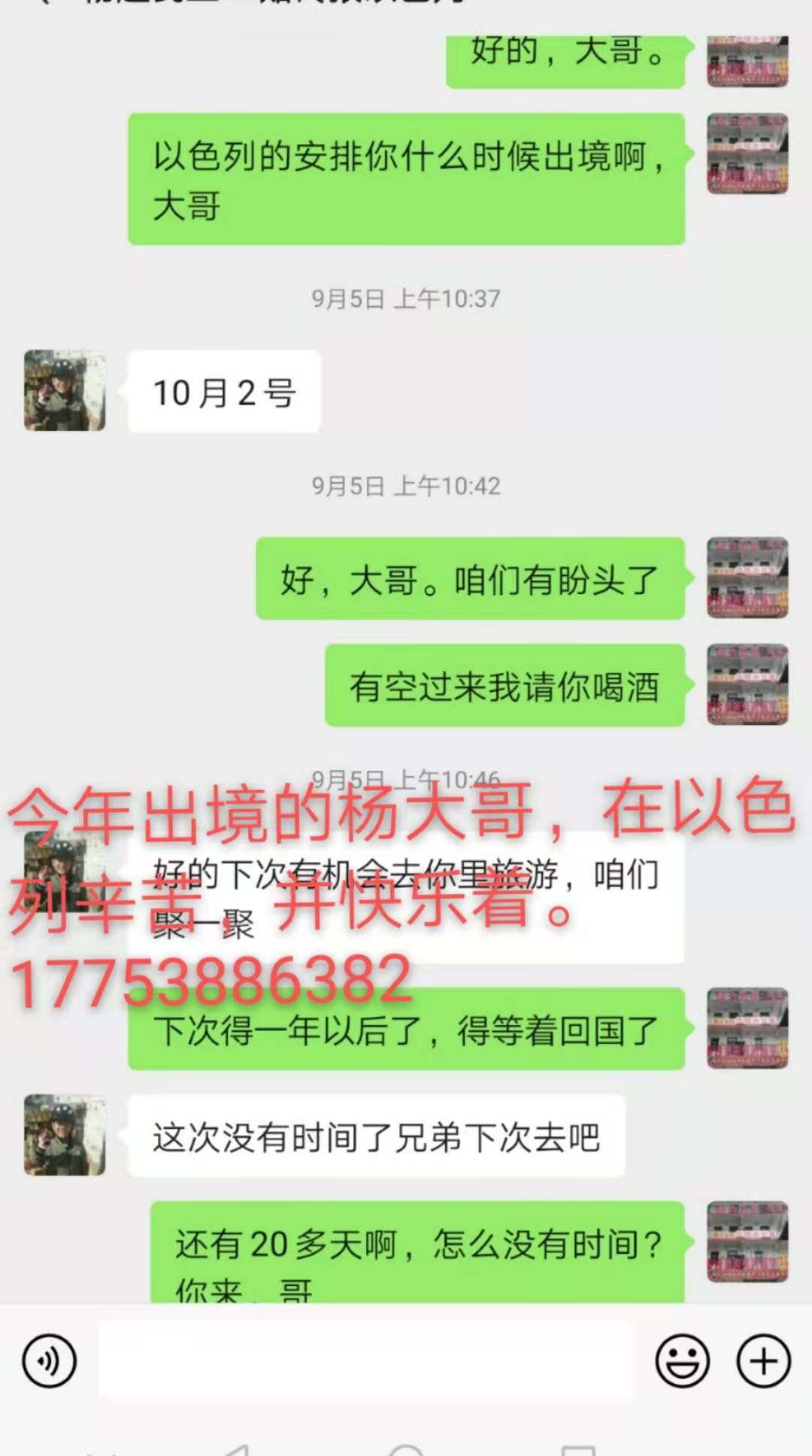Open own avatar next to "有空过来我请你喝酒"

(747, 684)
